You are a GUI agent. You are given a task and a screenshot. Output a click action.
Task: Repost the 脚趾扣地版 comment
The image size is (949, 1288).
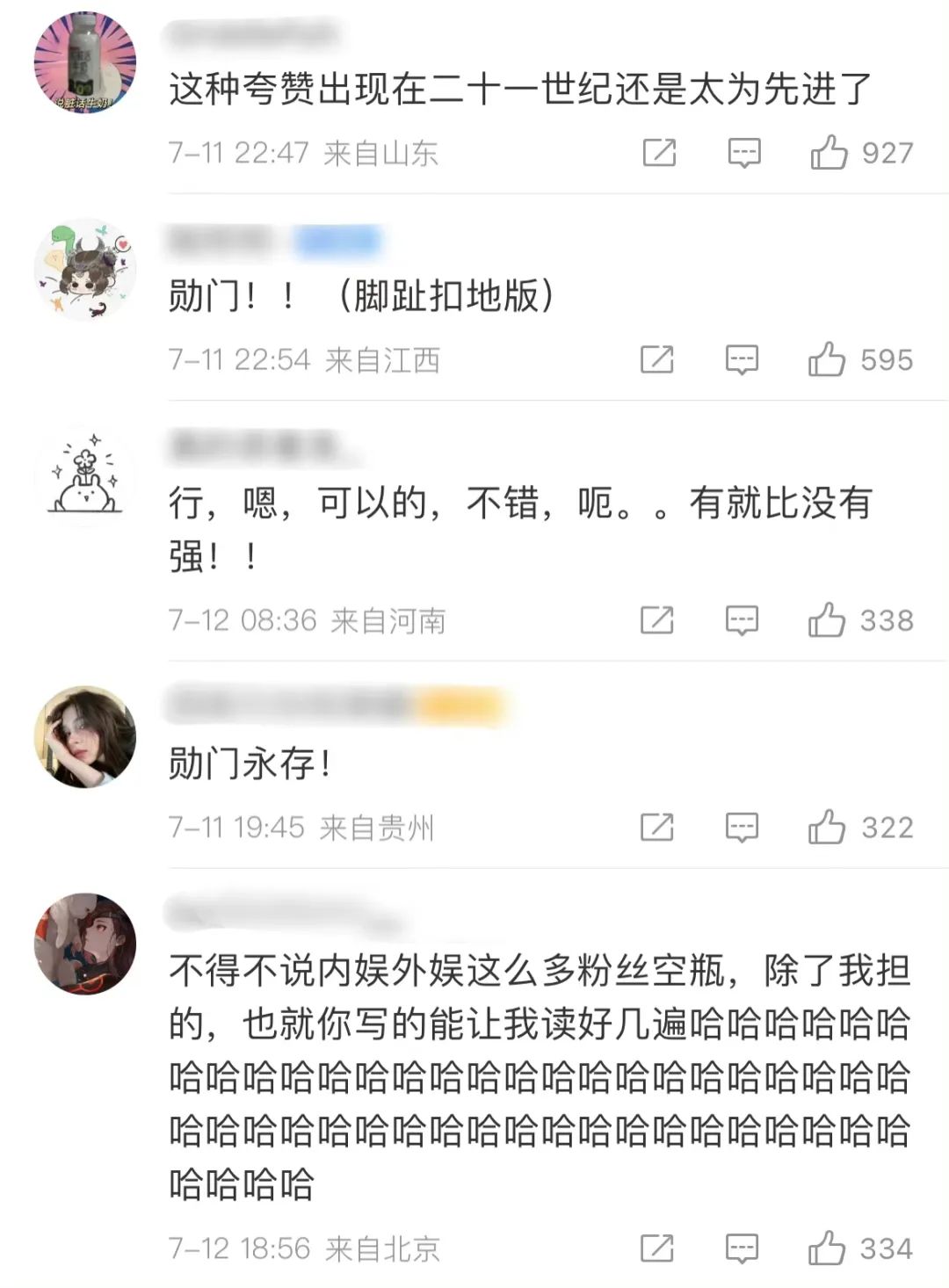coord(656,359)
